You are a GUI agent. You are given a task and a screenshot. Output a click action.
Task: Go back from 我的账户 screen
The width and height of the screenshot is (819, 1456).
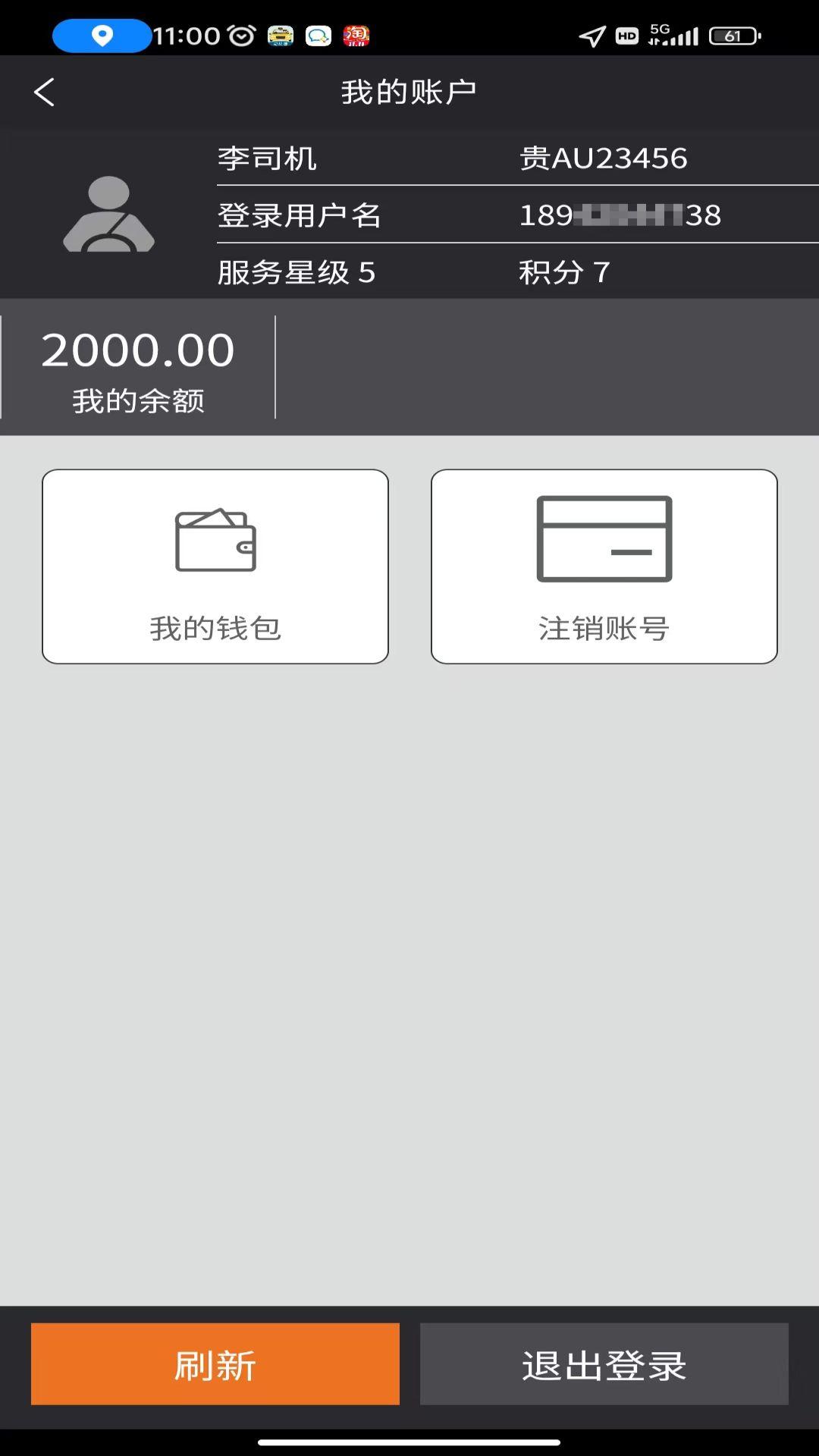click(x=45, y=93)
